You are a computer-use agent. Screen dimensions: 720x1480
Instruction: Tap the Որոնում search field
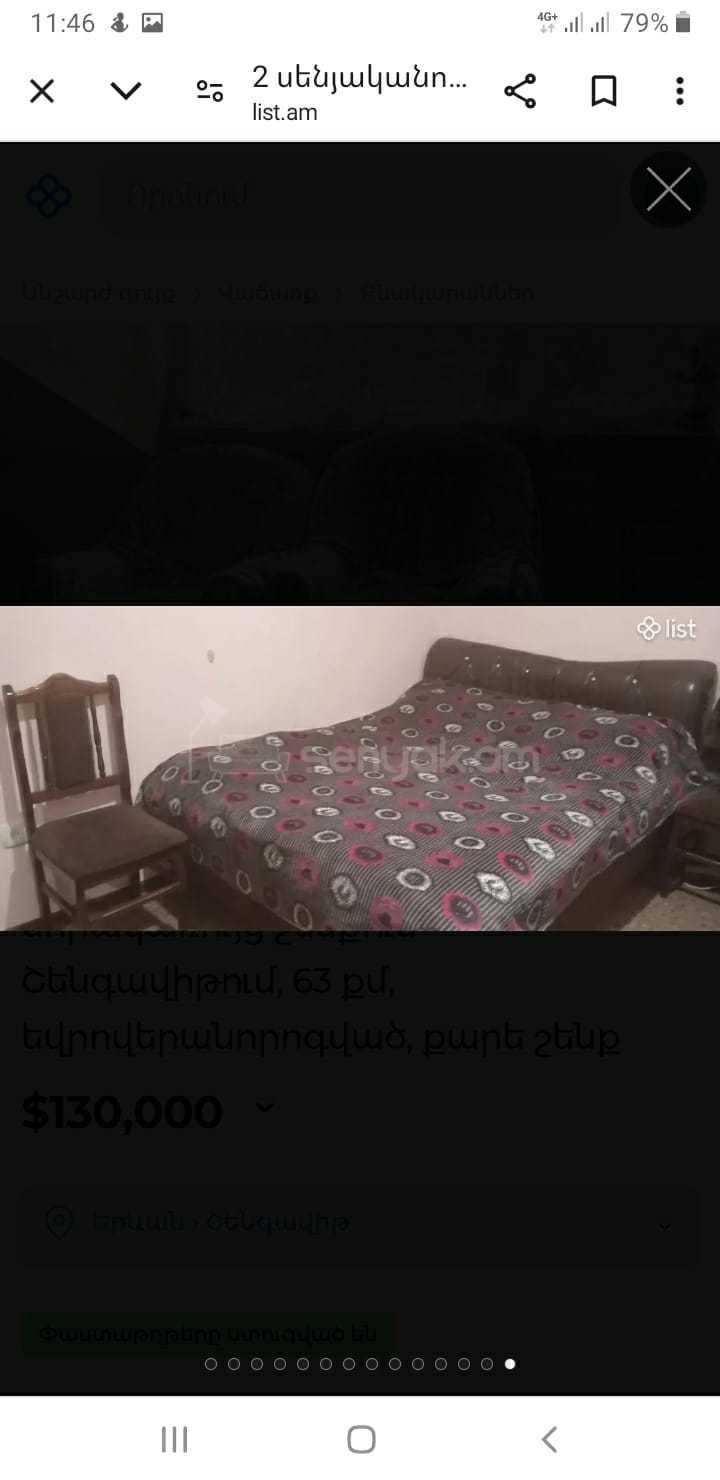[350, 197]
